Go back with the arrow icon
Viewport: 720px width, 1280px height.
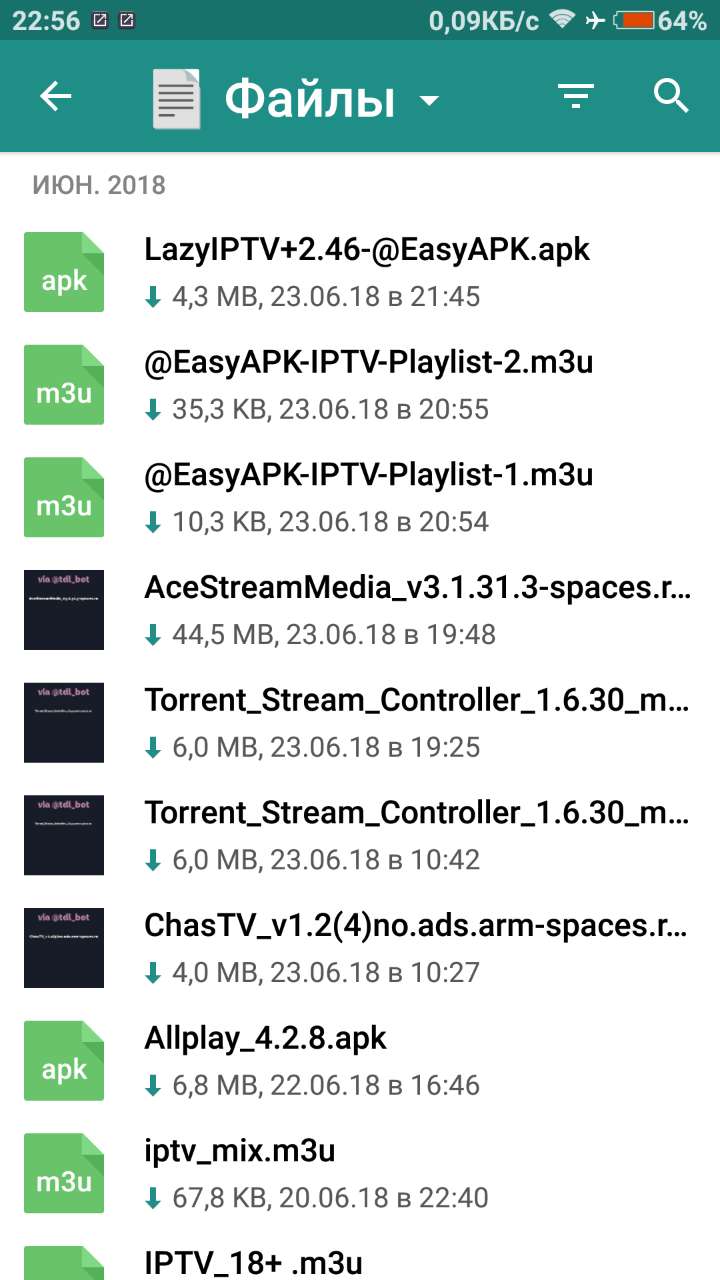pos(56,97)
